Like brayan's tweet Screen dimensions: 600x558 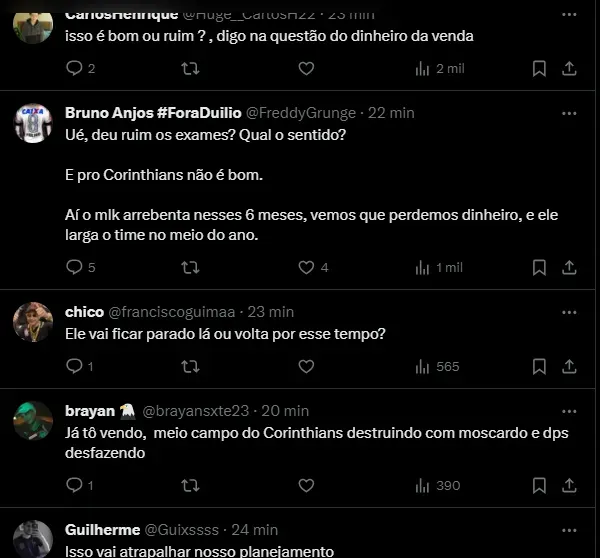coord(306,485)
